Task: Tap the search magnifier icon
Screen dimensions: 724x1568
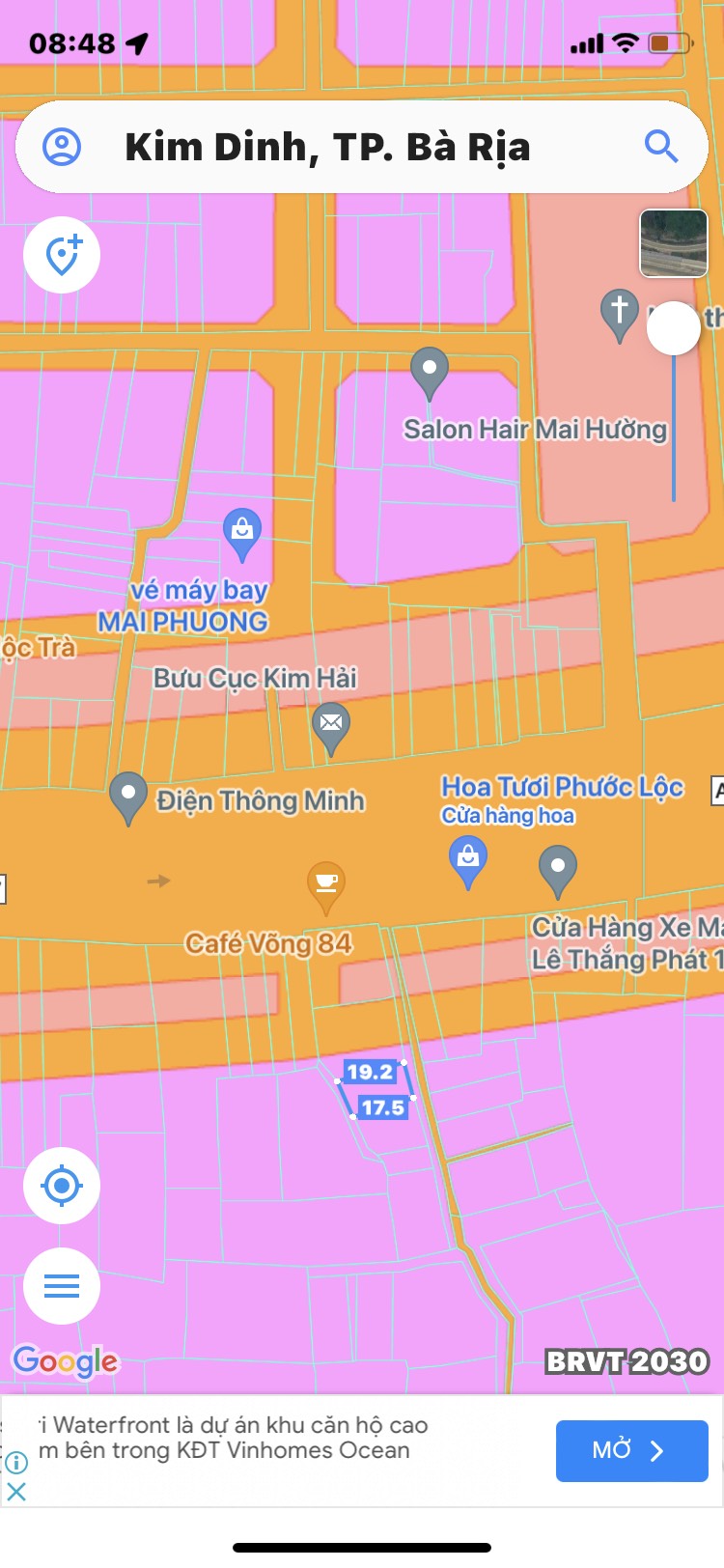Action: (x=661, y=147)
